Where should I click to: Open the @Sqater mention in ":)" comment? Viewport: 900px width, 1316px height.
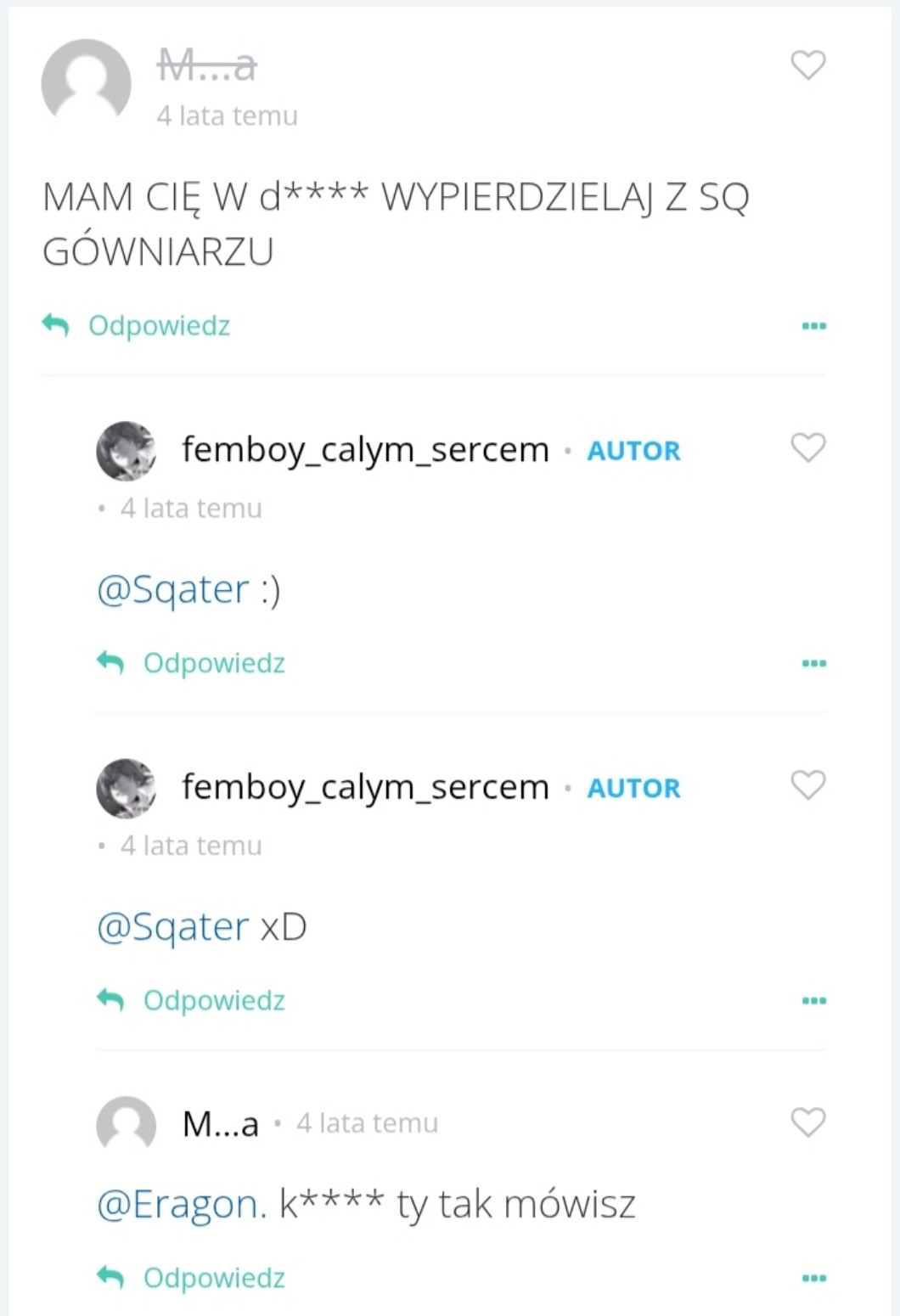[x=173, y=589]
